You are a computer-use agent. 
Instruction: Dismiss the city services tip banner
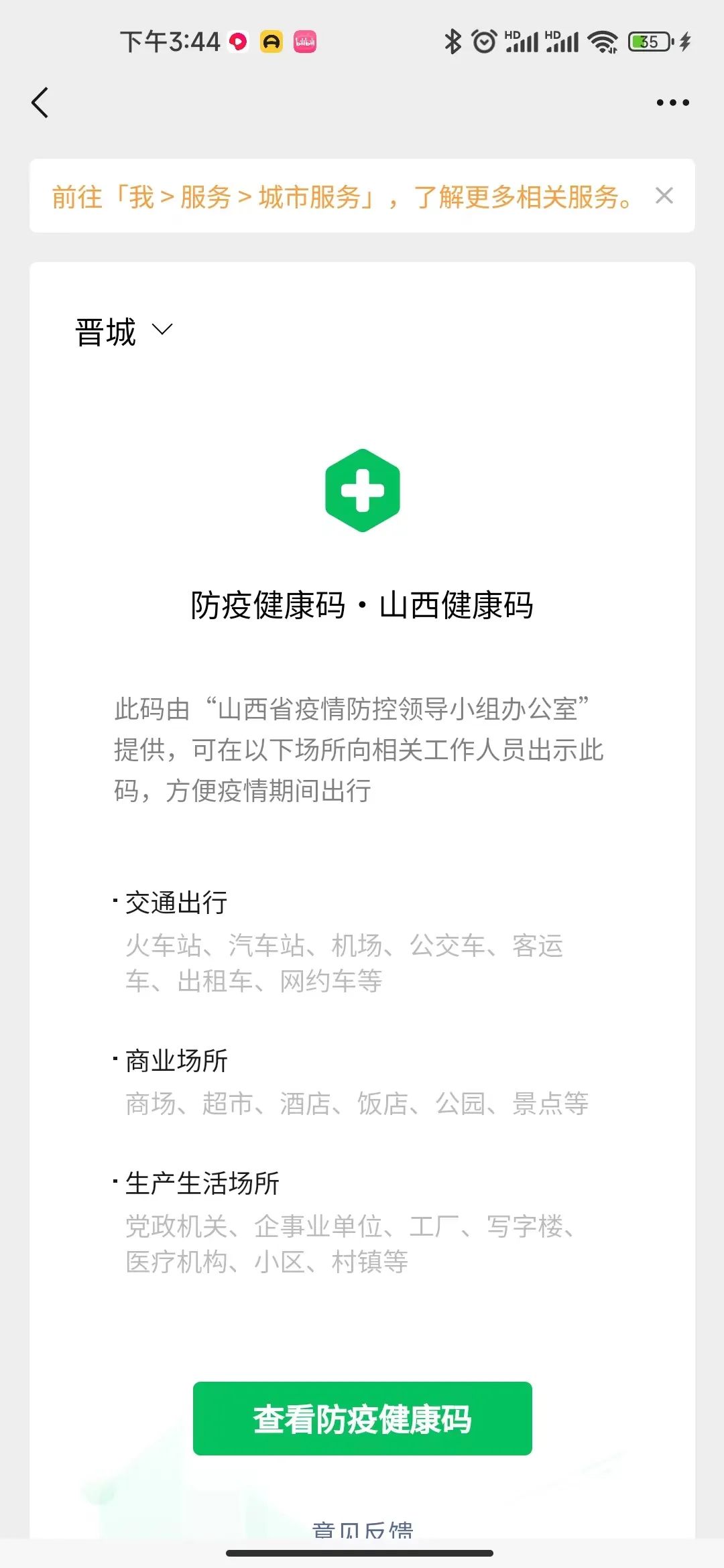click(x=664, y=196)
